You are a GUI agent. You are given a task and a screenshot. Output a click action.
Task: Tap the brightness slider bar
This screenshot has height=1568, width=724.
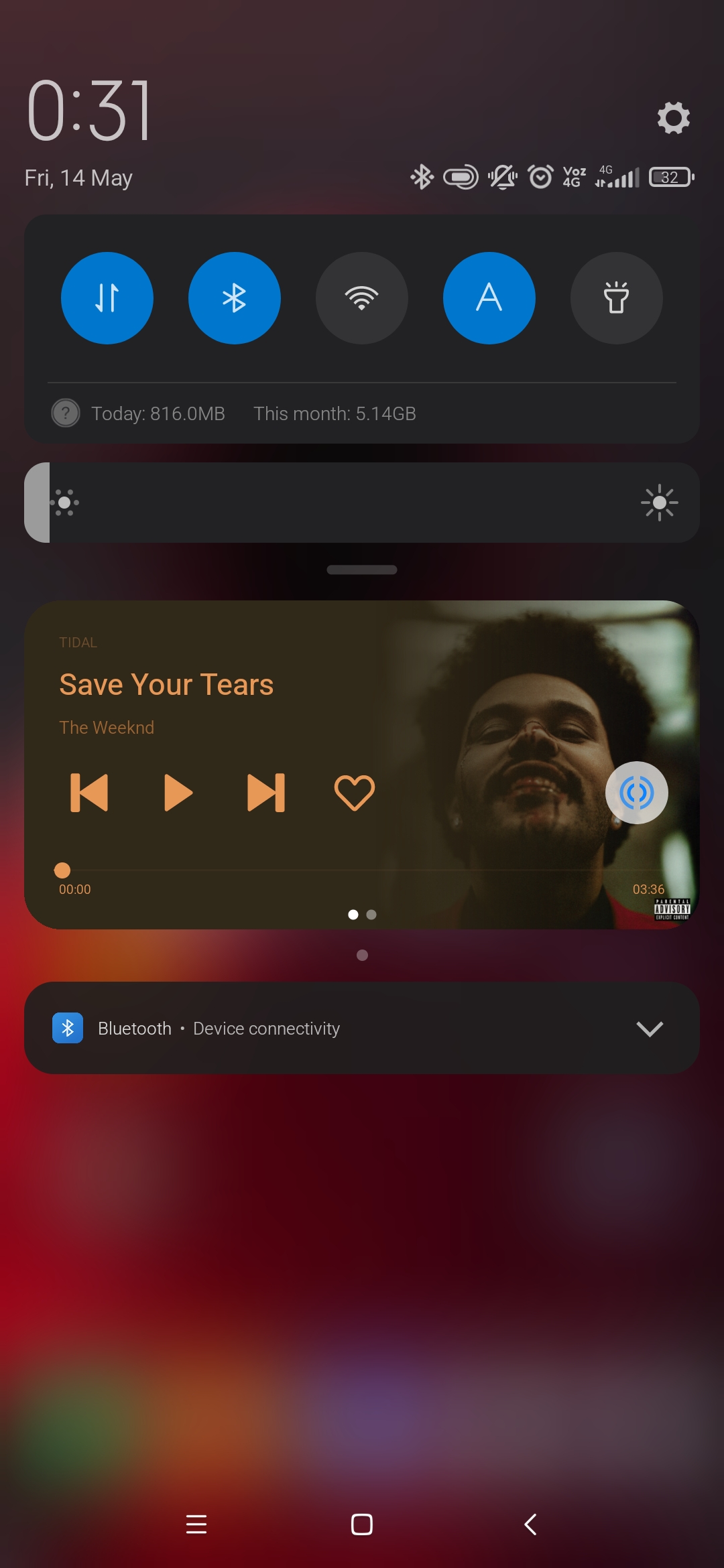point(362,503)
